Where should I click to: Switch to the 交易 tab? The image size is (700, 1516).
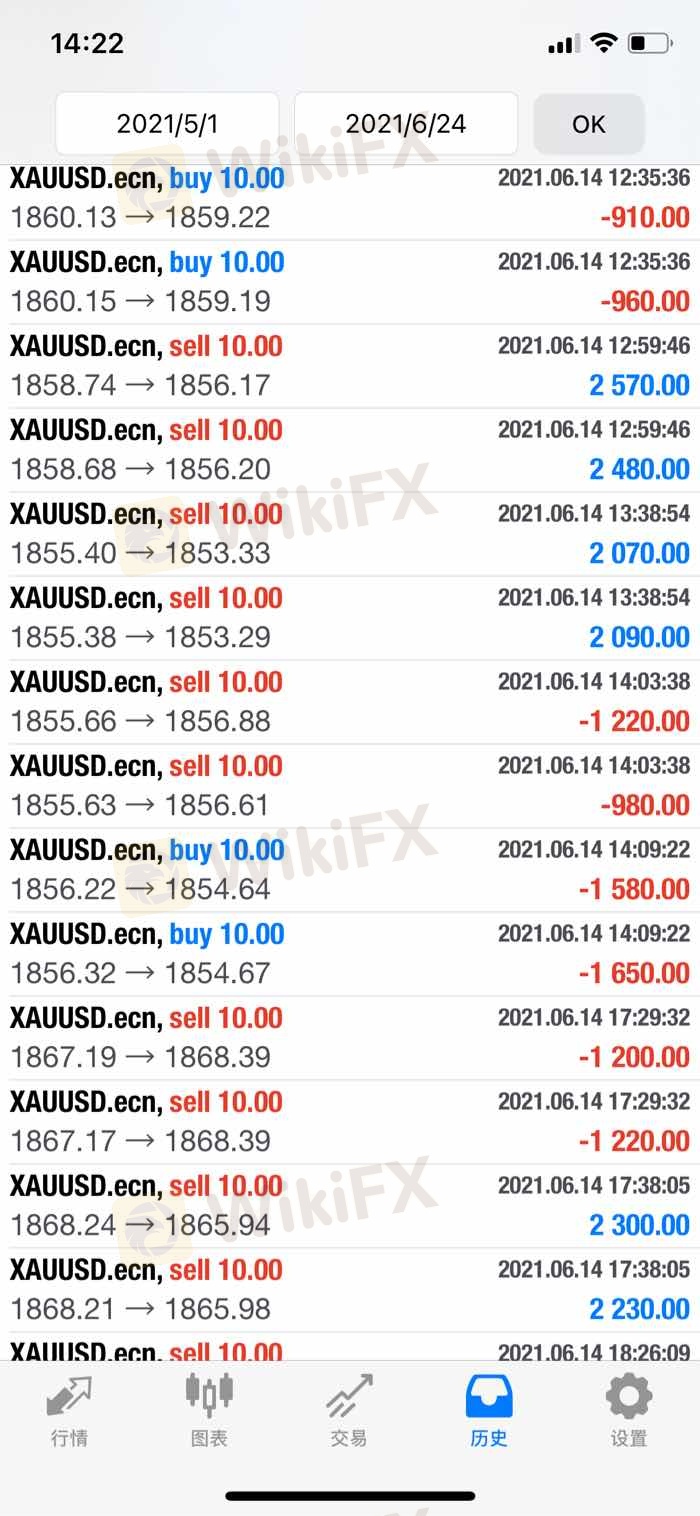coord(349,1411)
